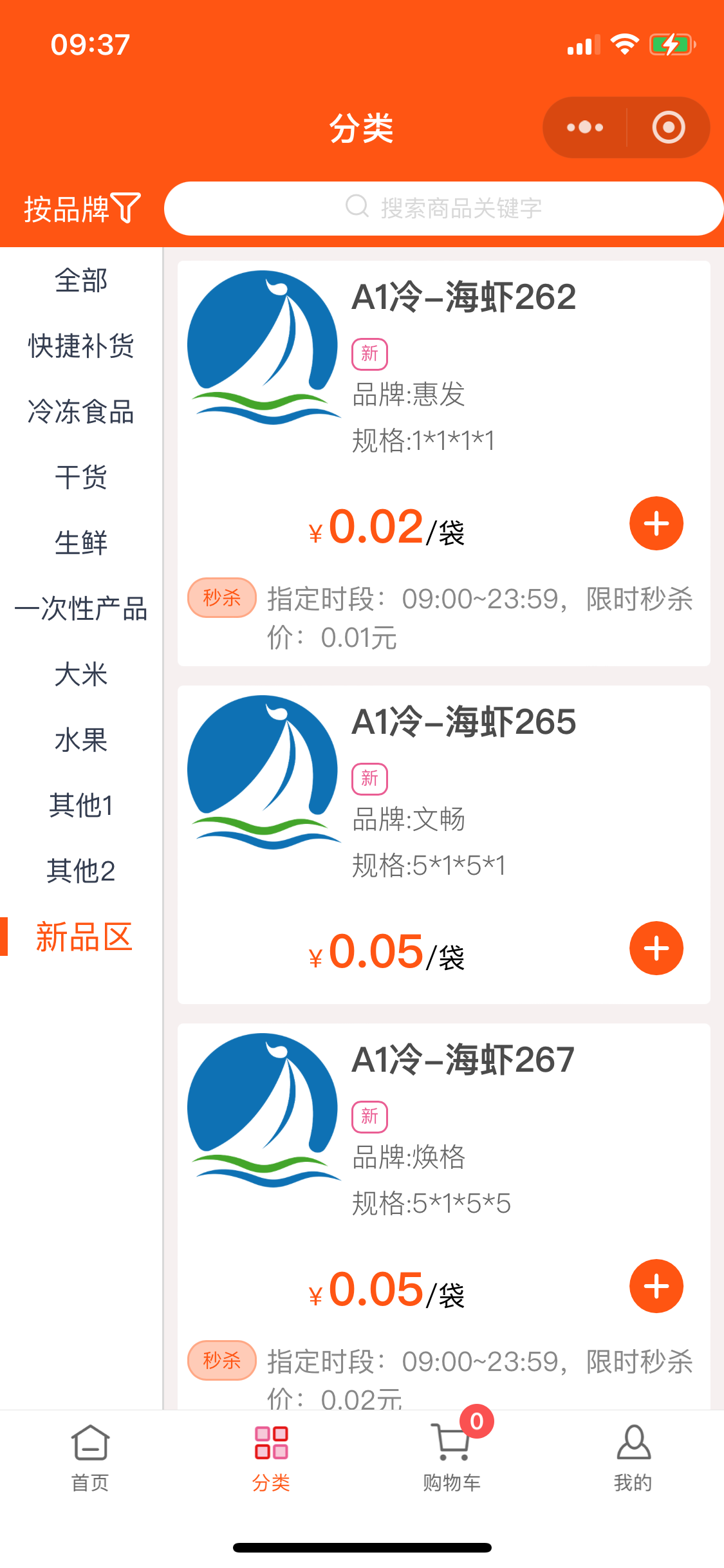Show the 冷冻食品 category
The height and width of the screenshot is (1568, 724).
pyautogui.click(x=81, y=412)
